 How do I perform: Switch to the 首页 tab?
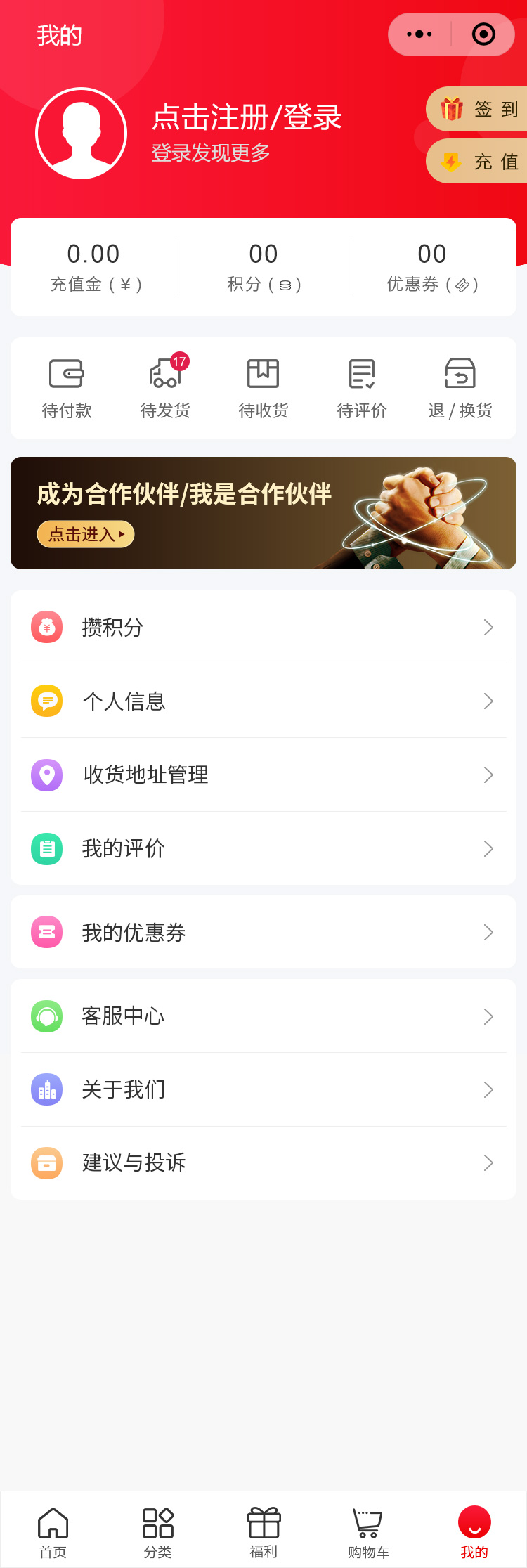pyautogui.click(x=53, y=1532)
